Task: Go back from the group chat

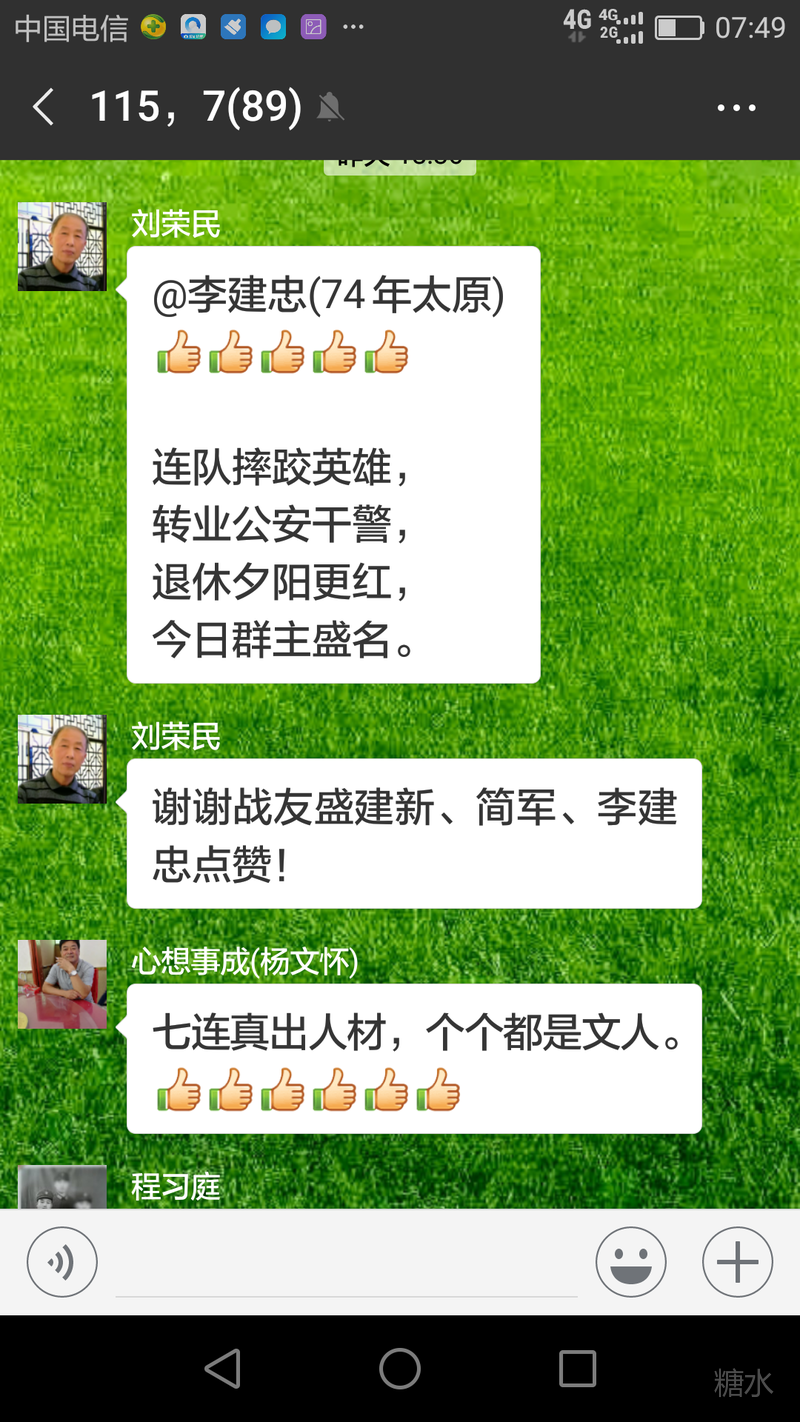Action: [x=43, y=107]
